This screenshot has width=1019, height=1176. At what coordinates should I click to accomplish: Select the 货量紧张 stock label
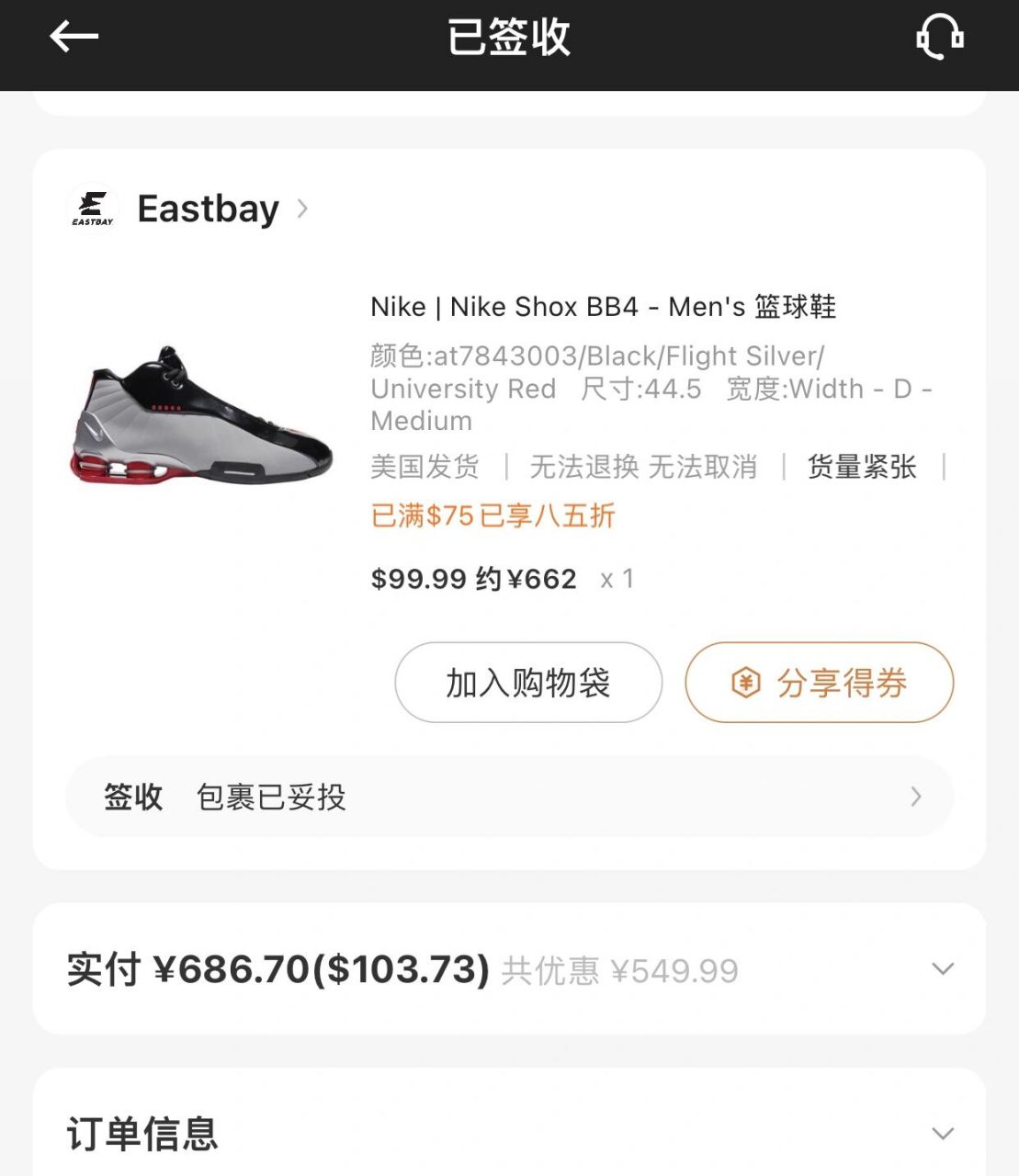864,467
